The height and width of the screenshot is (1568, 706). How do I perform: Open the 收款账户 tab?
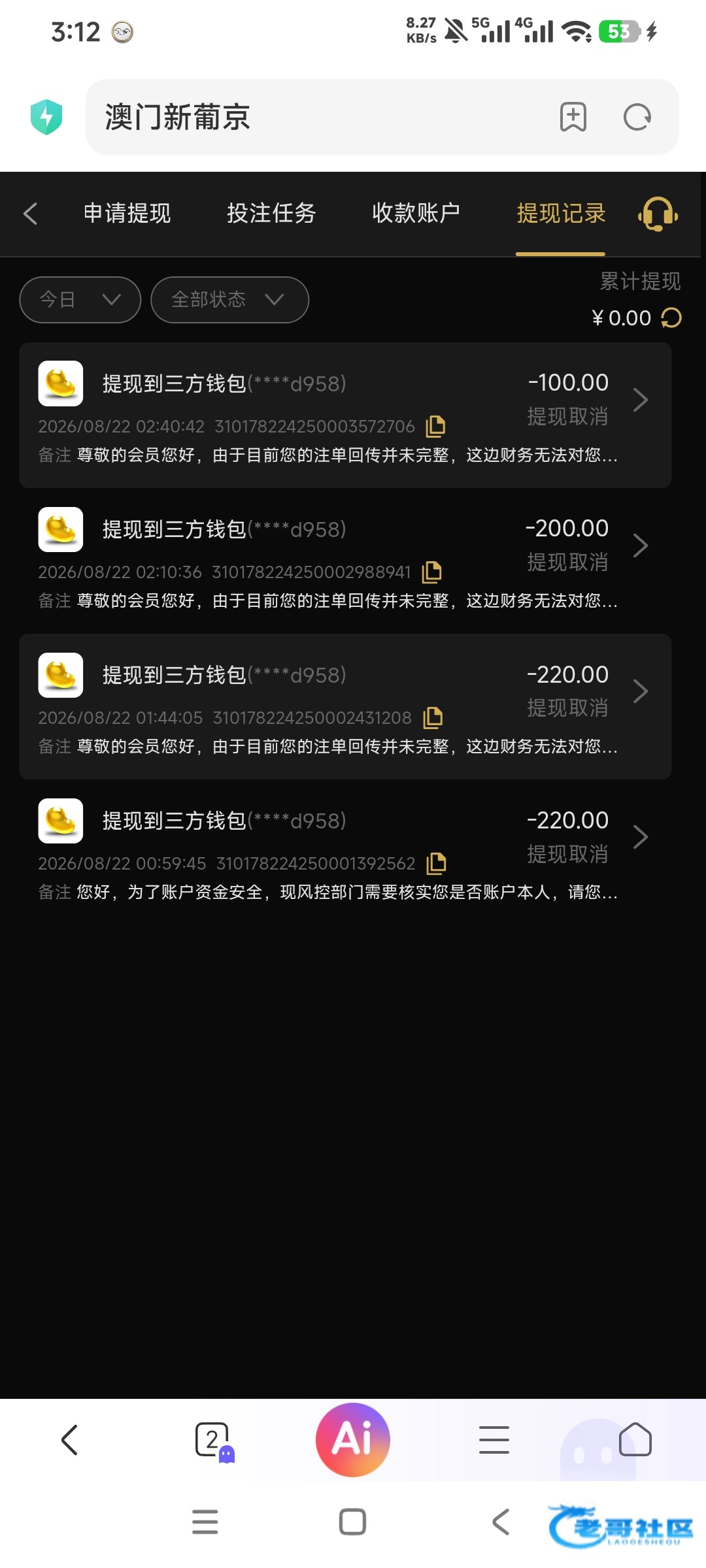point(416,214)
